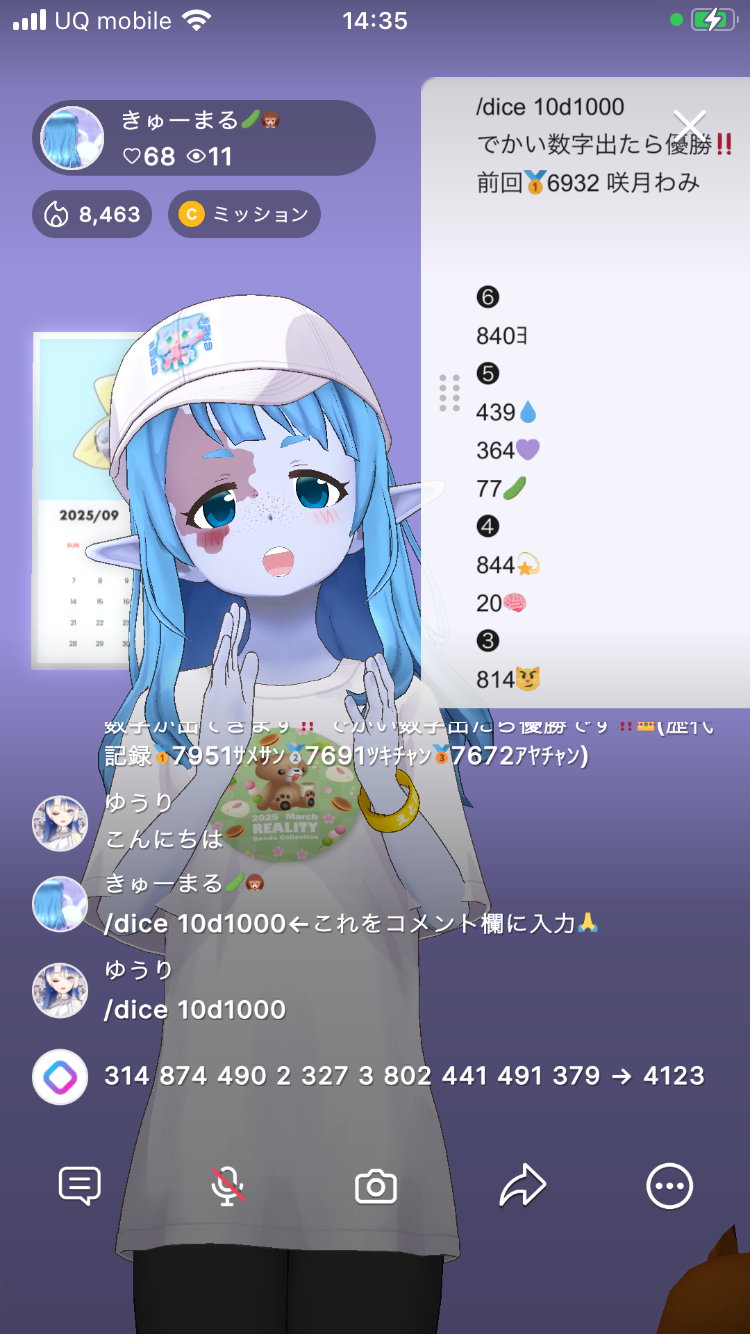Open the more options menu
This screenshot has width=750, height=1334.
click(x=669, y=1186)
